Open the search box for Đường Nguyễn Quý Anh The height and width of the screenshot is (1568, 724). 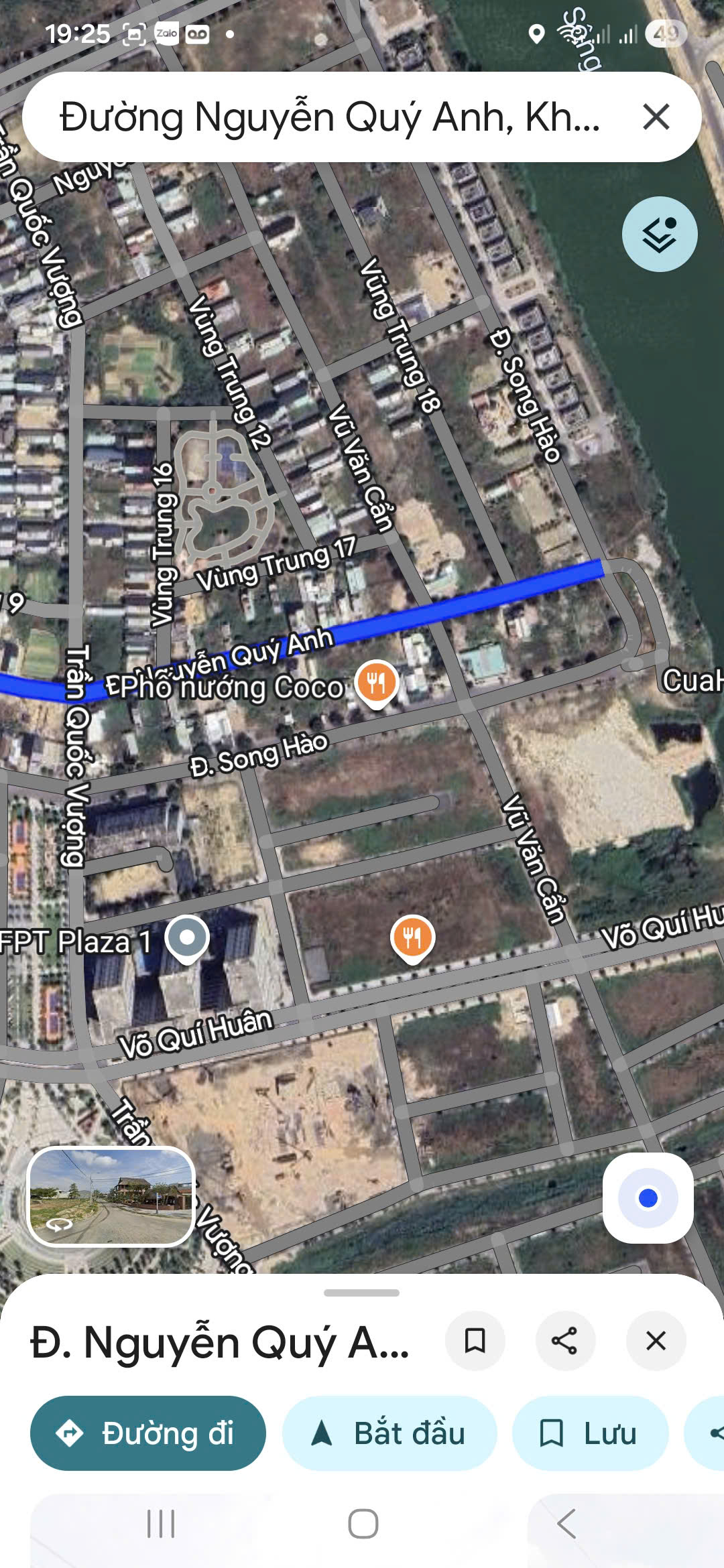coord(328,117)
